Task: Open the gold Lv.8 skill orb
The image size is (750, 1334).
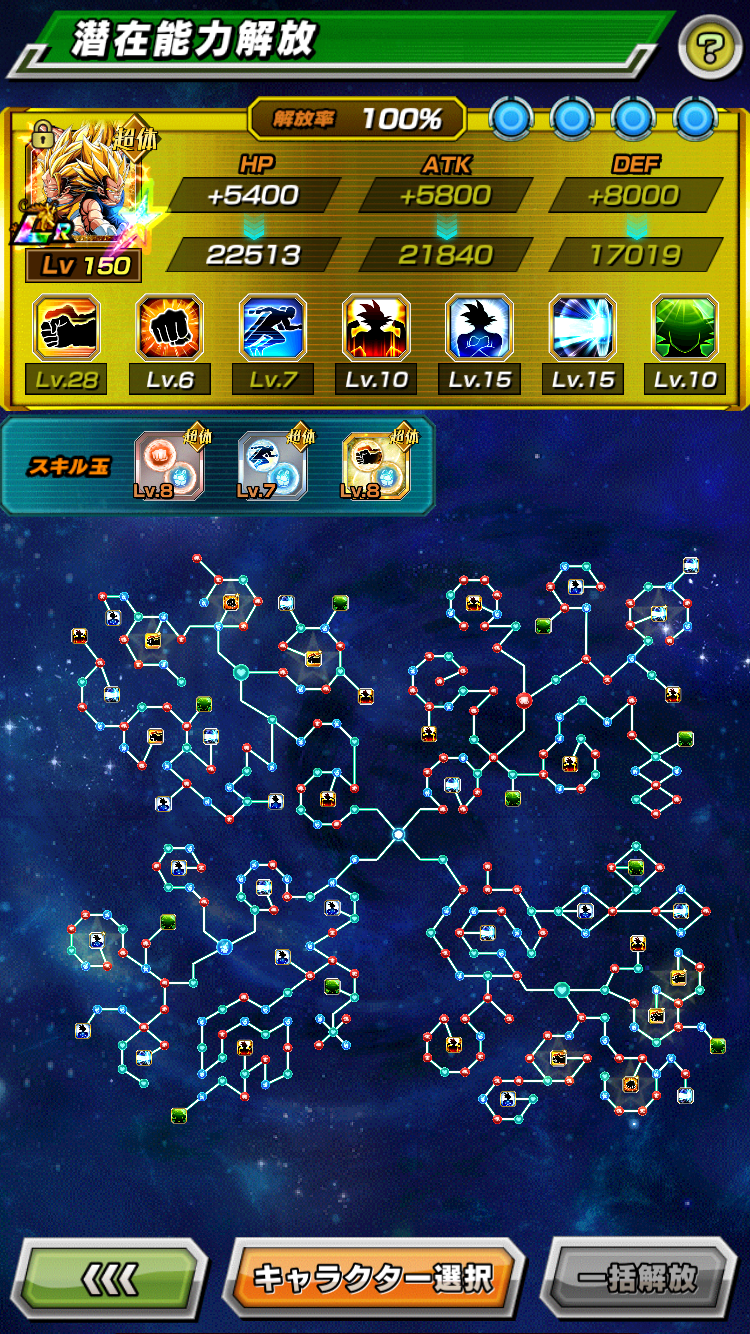Action: click(x=376, y=466)
